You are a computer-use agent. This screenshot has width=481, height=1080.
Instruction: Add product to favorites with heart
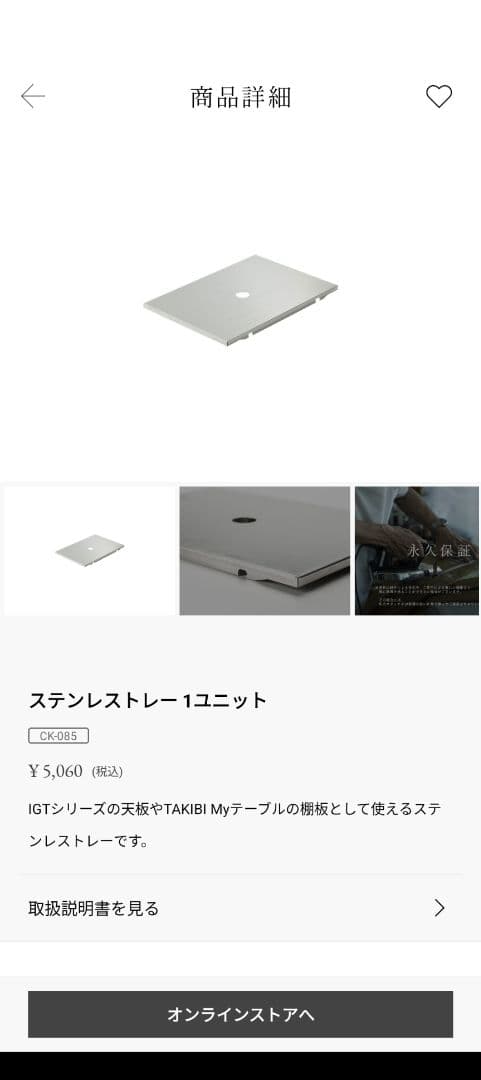coord(438,96)
